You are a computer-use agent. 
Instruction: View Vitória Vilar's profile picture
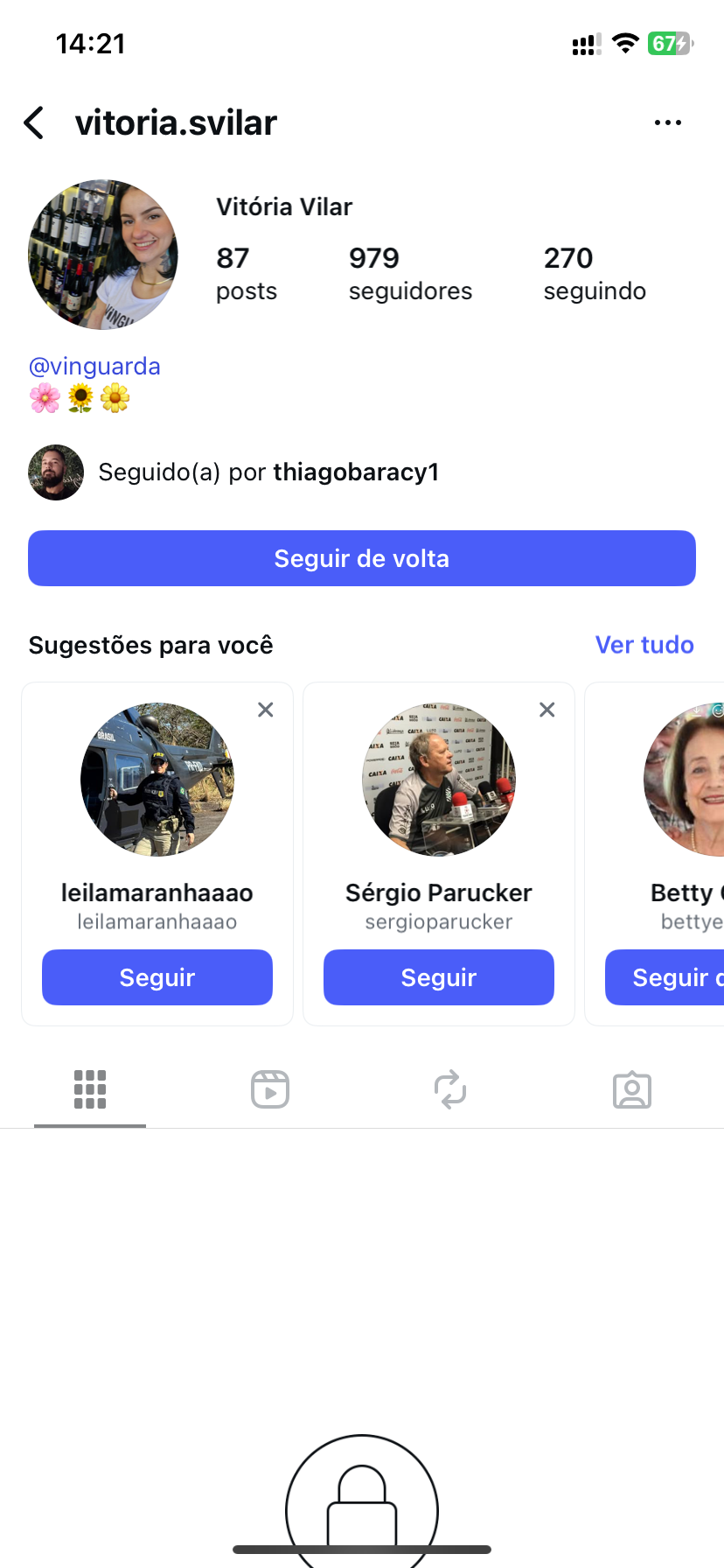103,255
